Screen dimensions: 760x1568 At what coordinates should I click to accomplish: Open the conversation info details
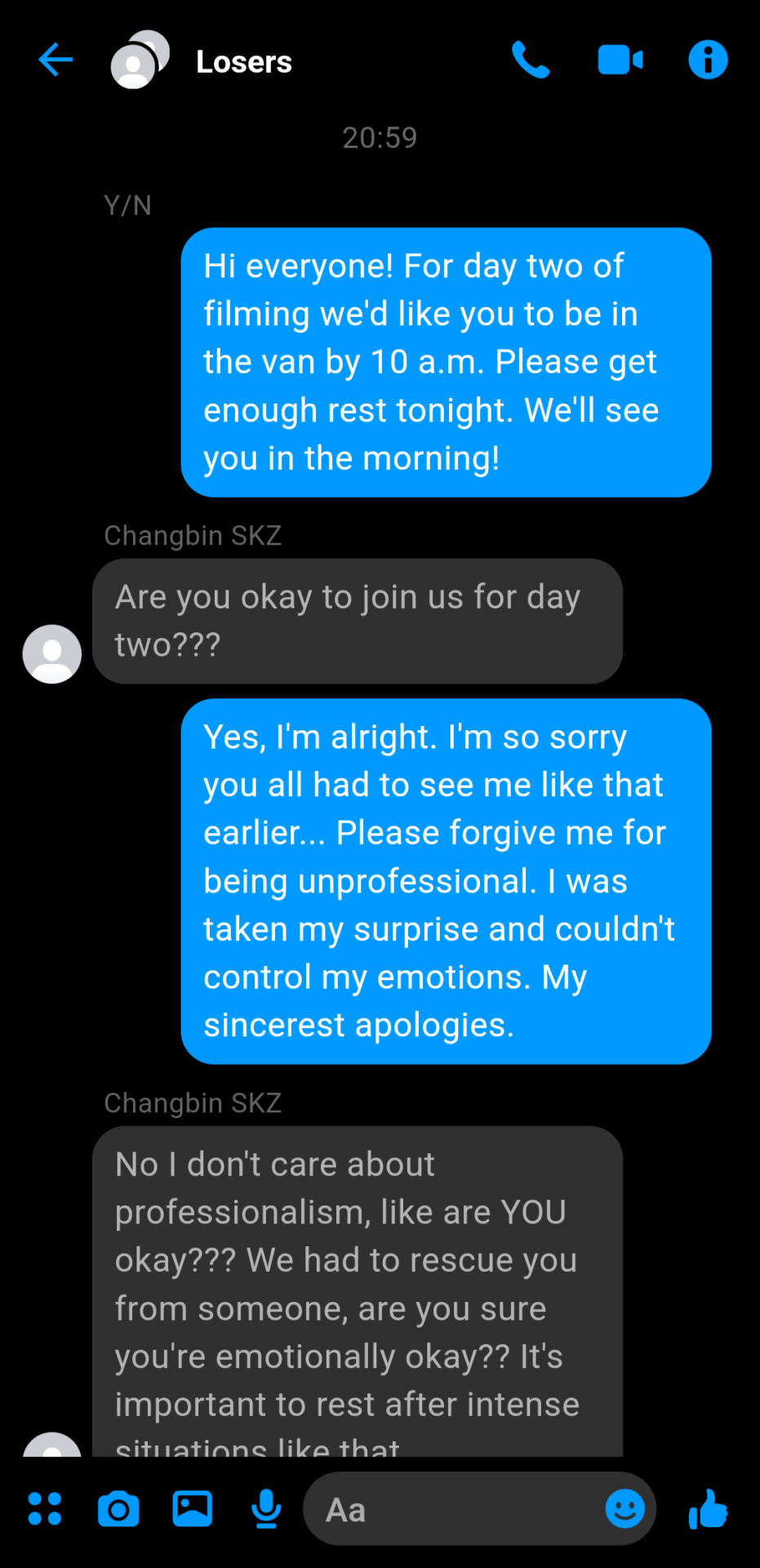(708, 60)
